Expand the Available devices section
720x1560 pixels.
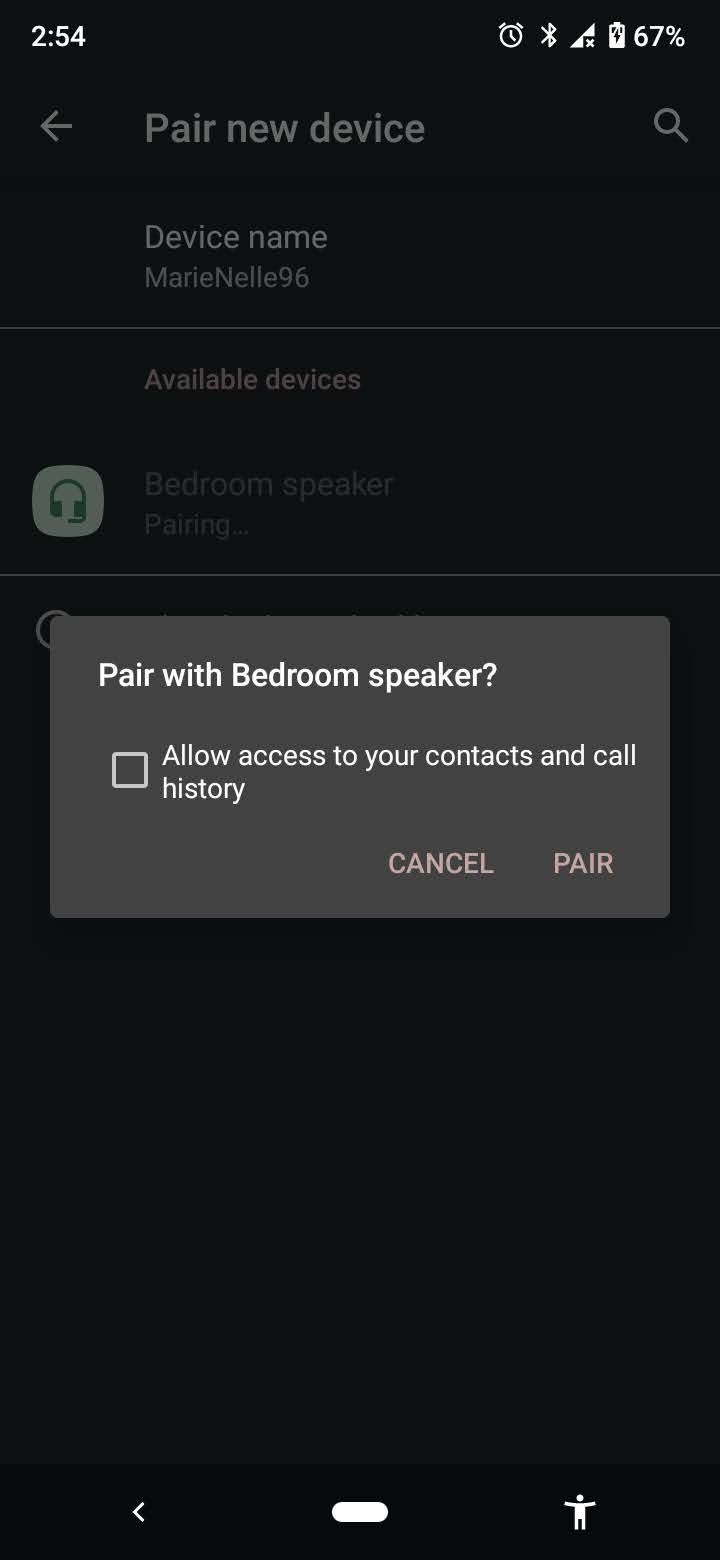pos(252,379)
